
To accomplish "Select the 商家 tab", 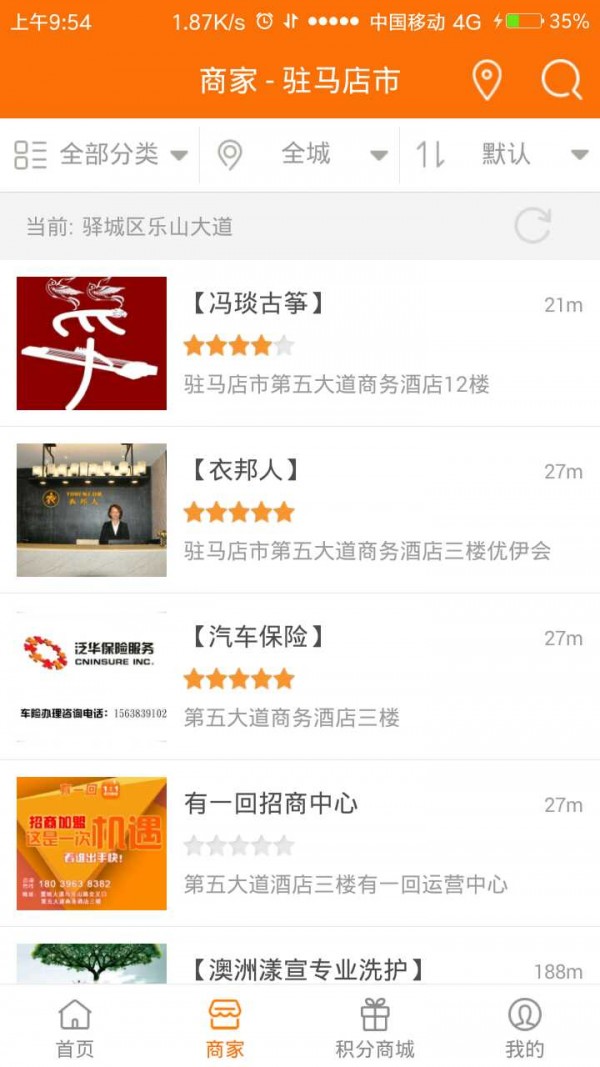I will coord(225,1027).
